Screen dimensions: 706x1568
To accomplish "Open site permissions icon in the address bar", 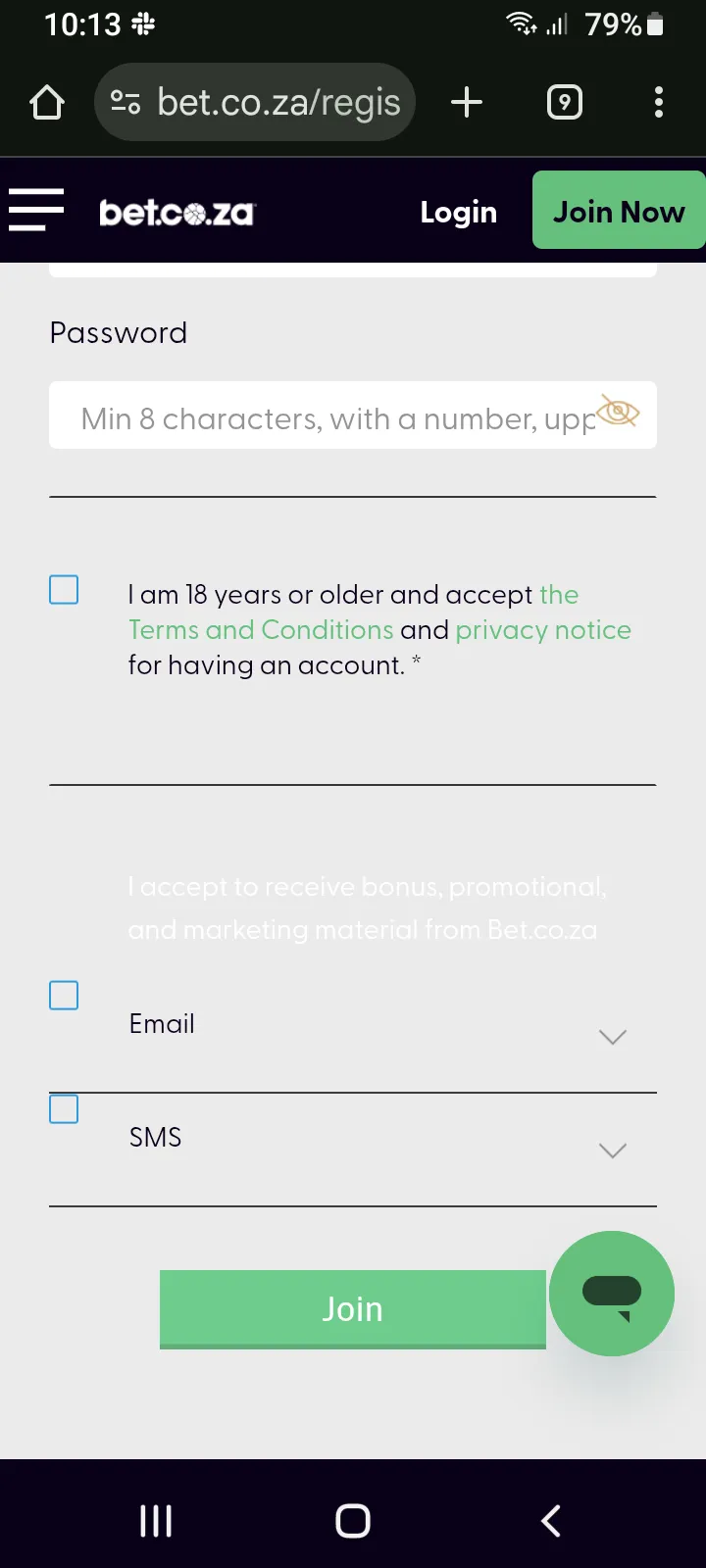I will point(126,101).
